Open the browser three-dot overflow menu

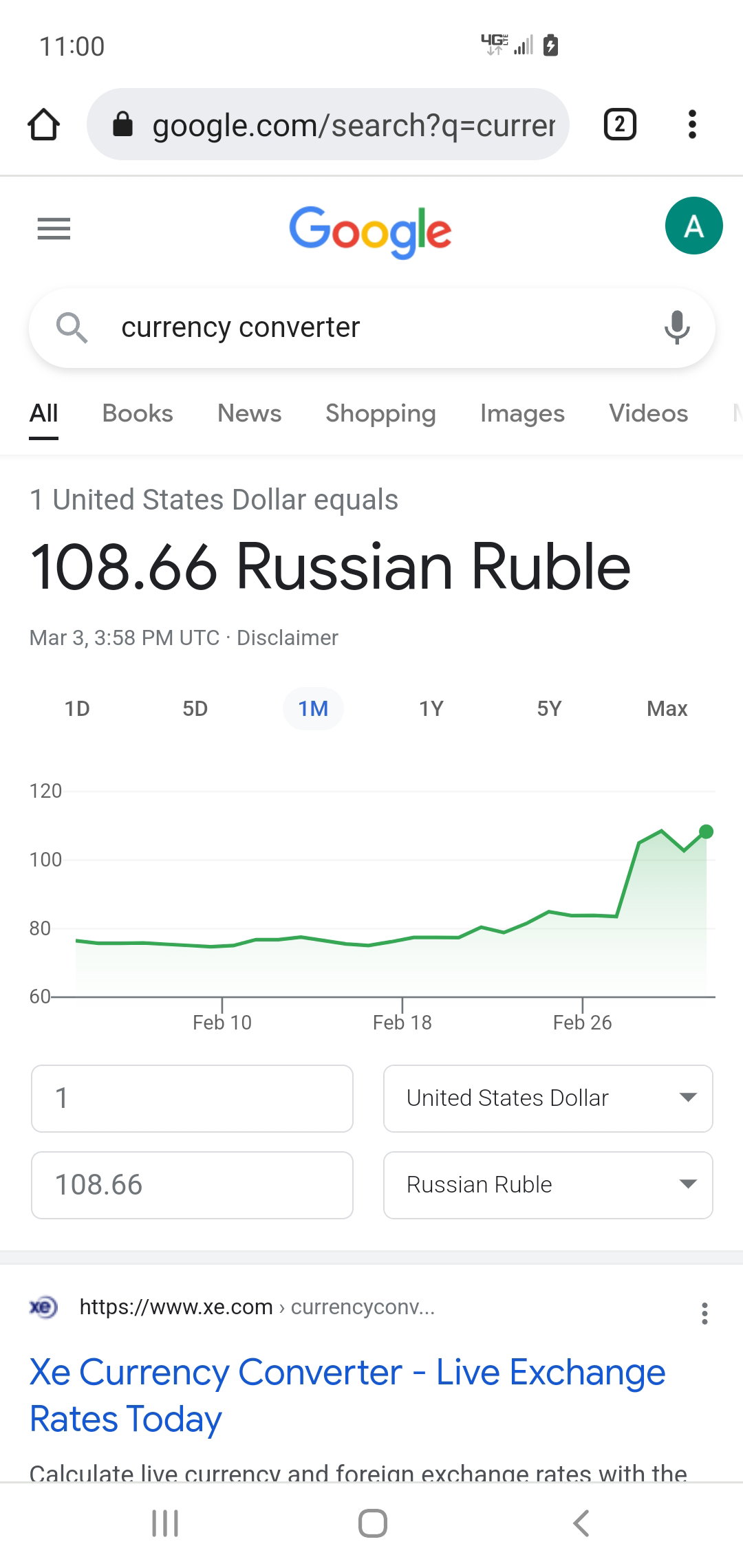[692, 124]
